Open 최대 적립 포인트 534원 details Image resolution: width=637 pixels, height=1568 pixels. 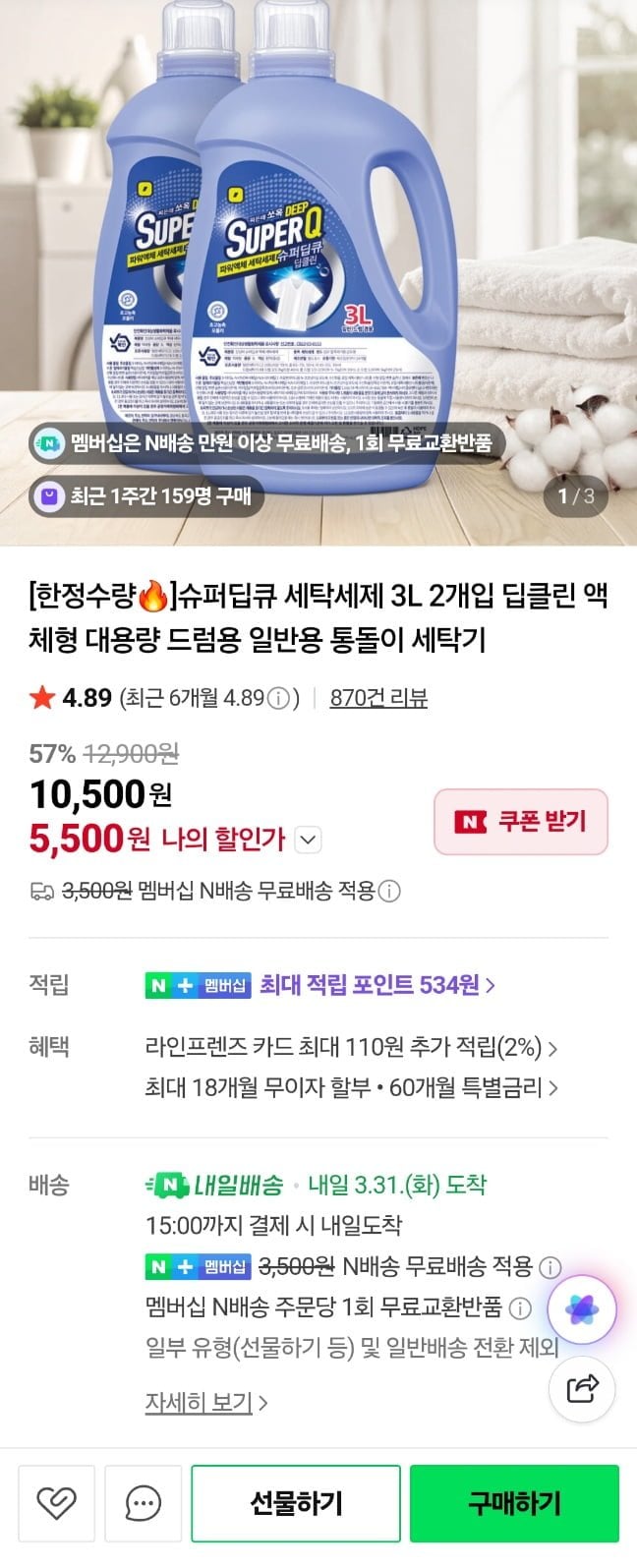click(376, 984)
